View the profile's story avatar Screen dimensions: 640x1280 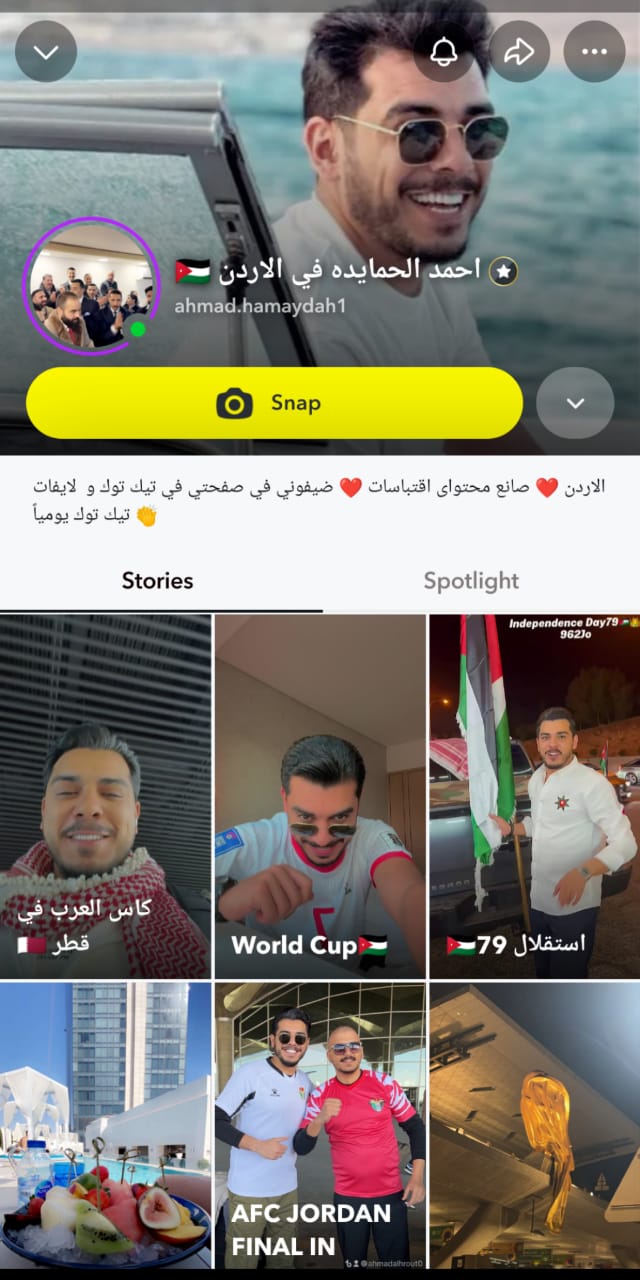point(91,286)
